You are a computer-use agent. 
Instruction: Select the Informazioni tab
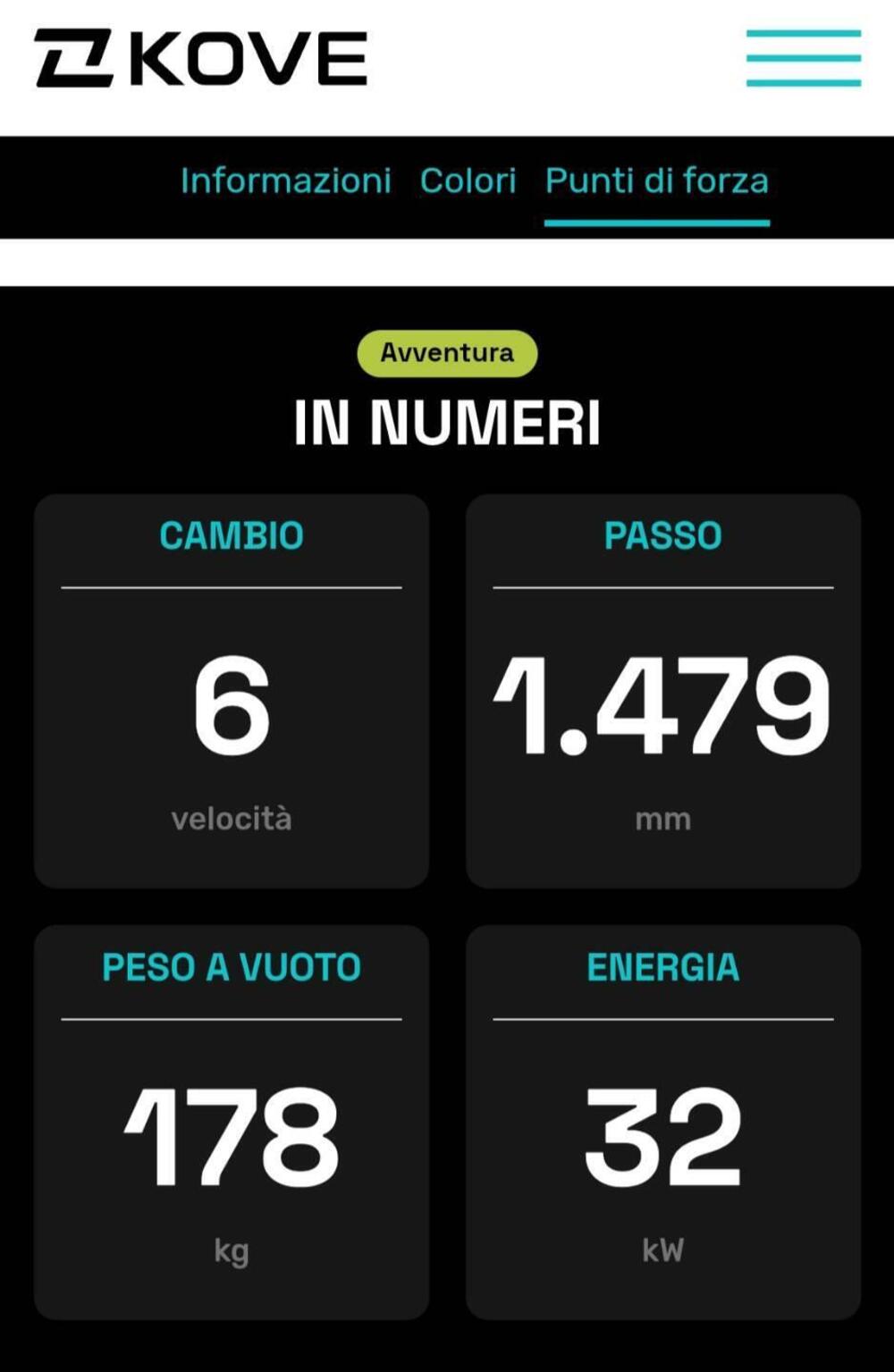coord(284,180)
